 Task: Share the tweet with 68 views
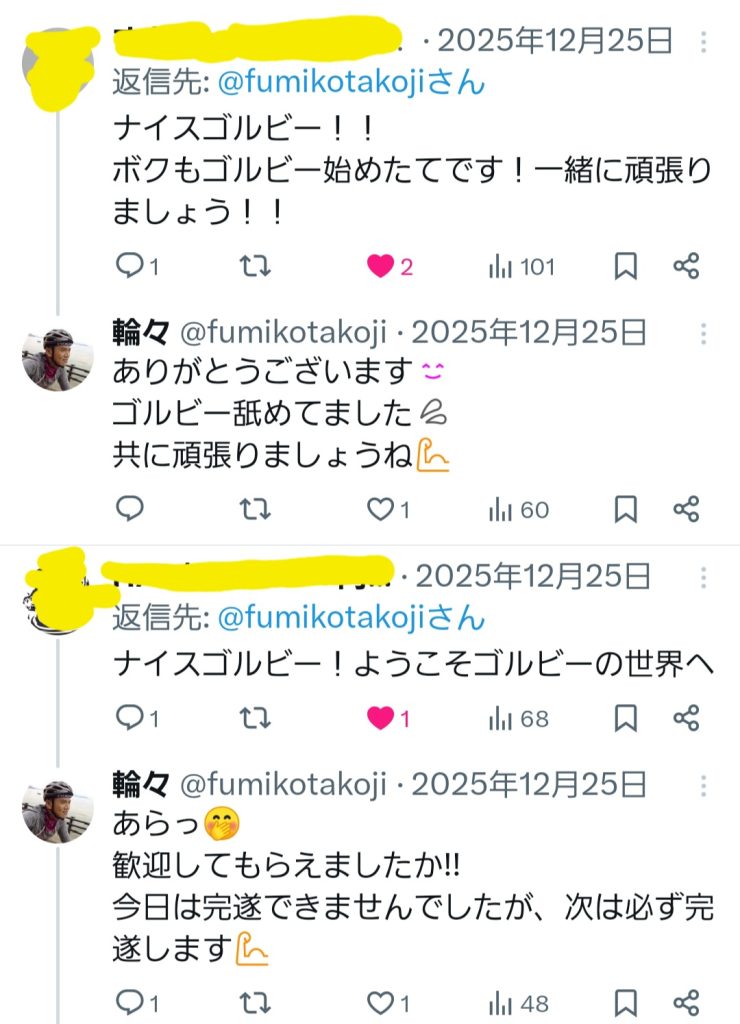click(686, 718)
